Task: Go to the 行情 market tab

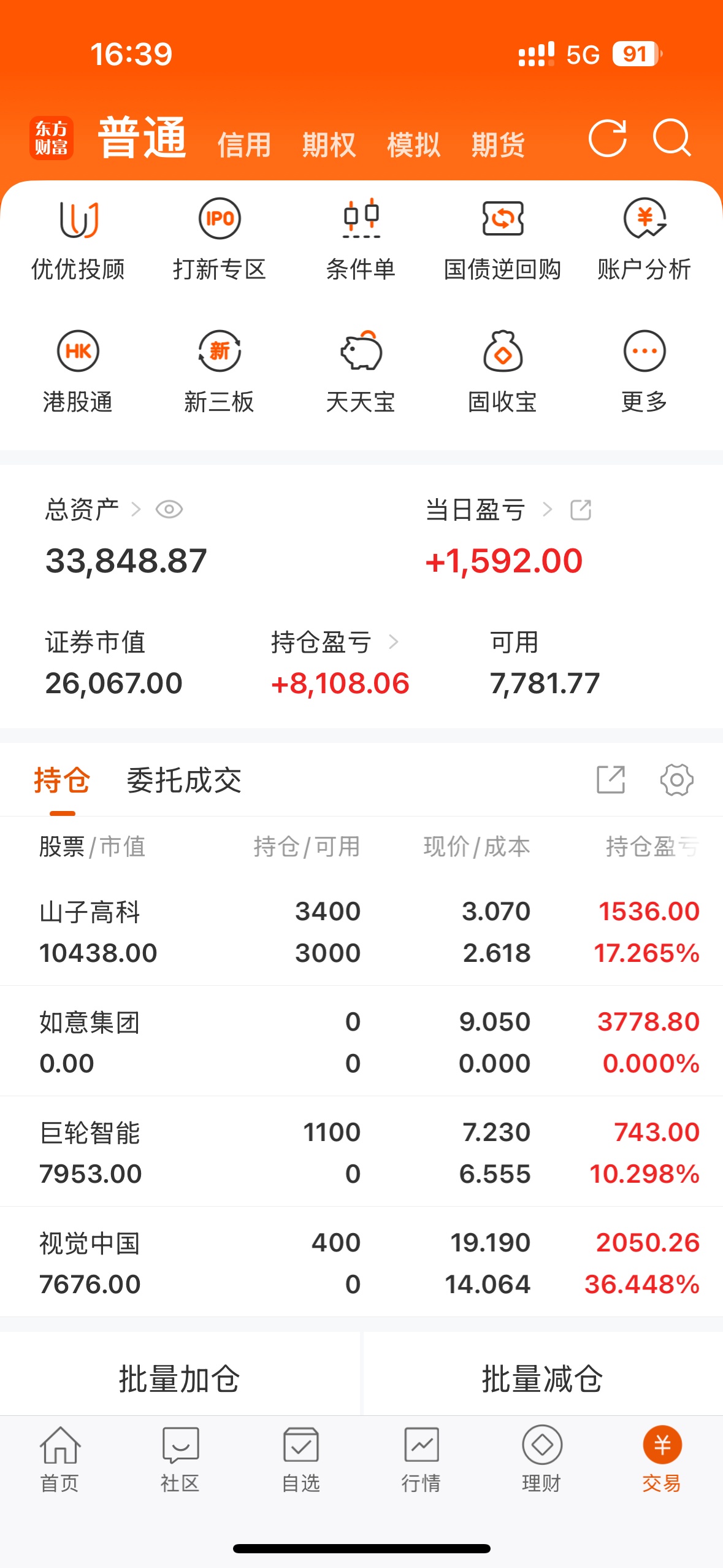Action: [421, 1460]
